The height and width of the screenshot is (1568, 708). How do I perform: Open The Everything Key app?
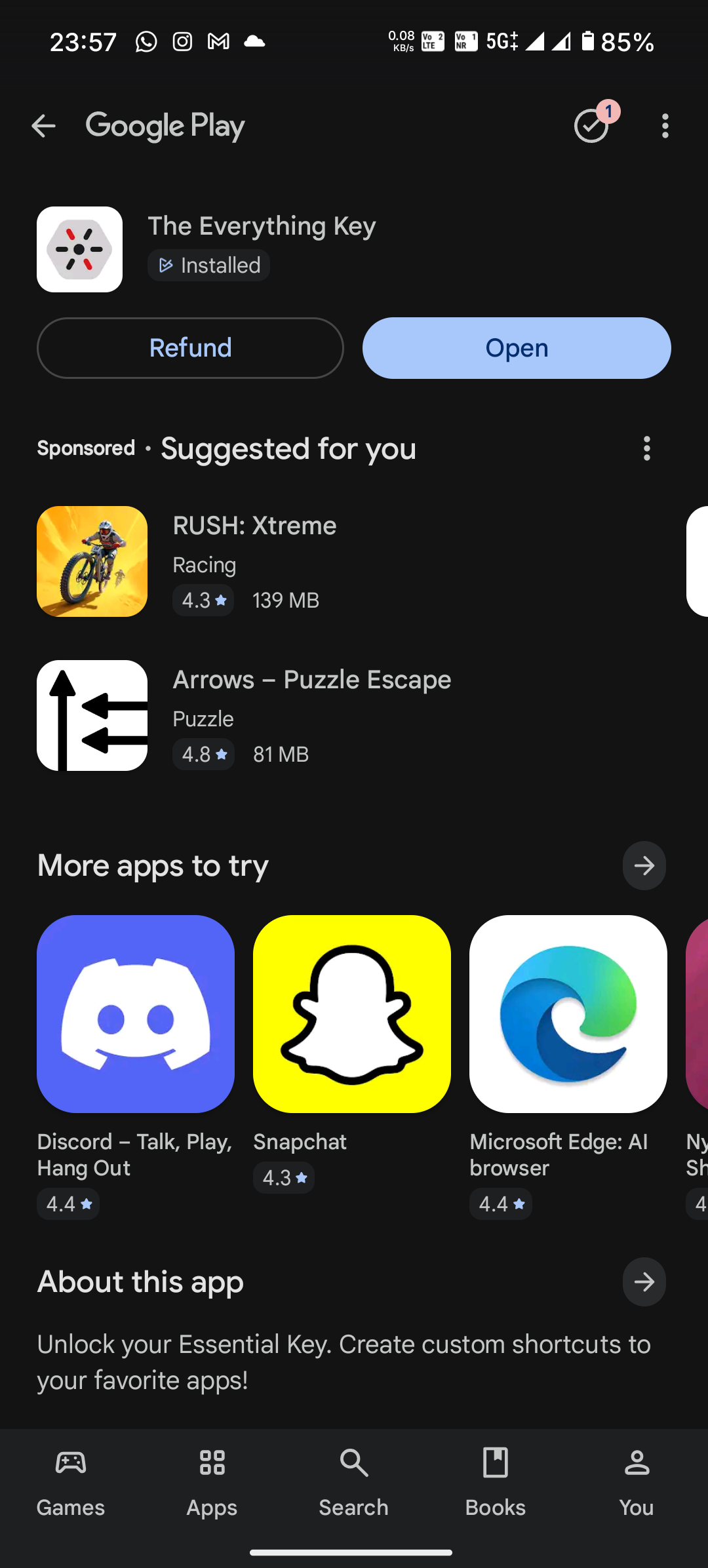tap(517, 348)
